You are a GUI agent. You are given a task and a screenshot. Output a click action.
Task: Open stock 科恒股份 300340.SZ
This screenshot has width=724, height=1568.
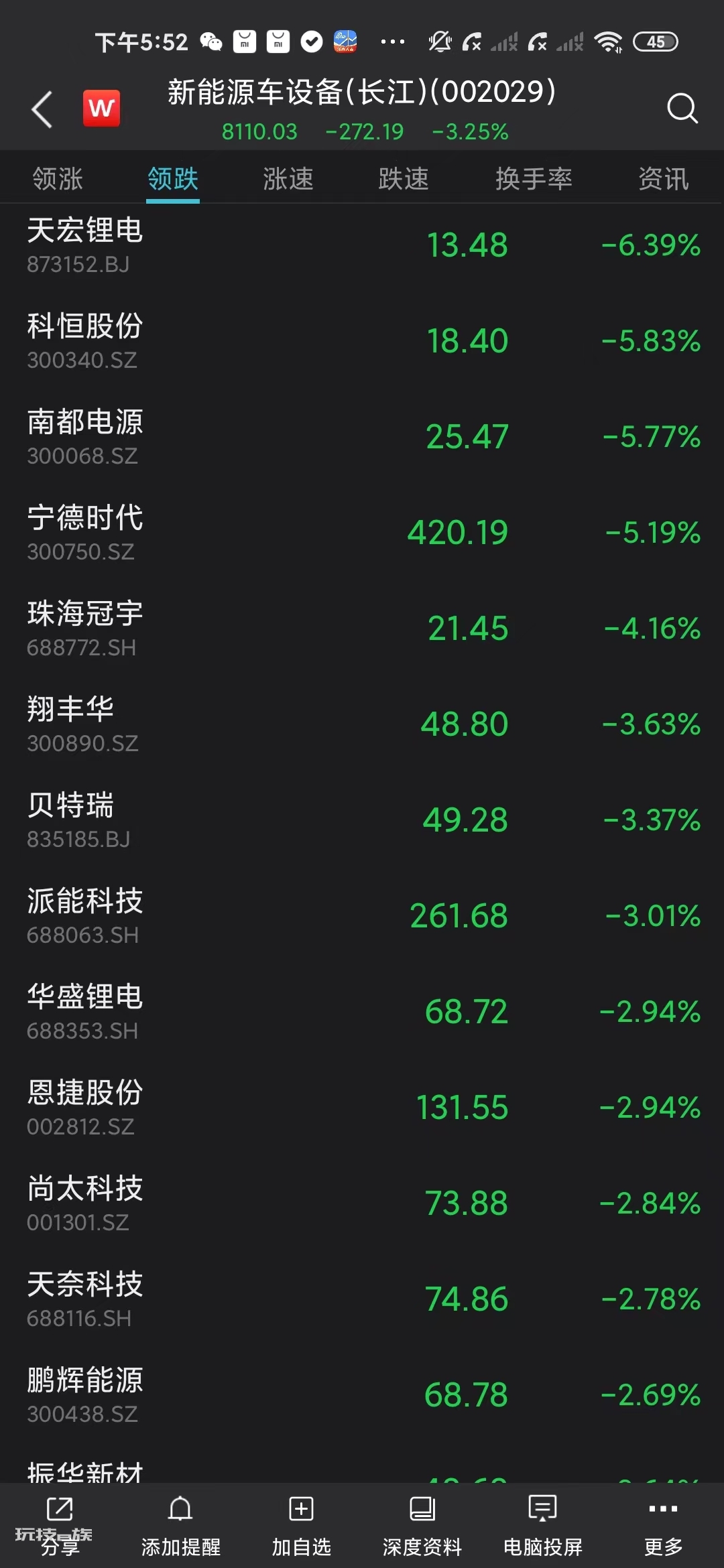pos(362,342)
